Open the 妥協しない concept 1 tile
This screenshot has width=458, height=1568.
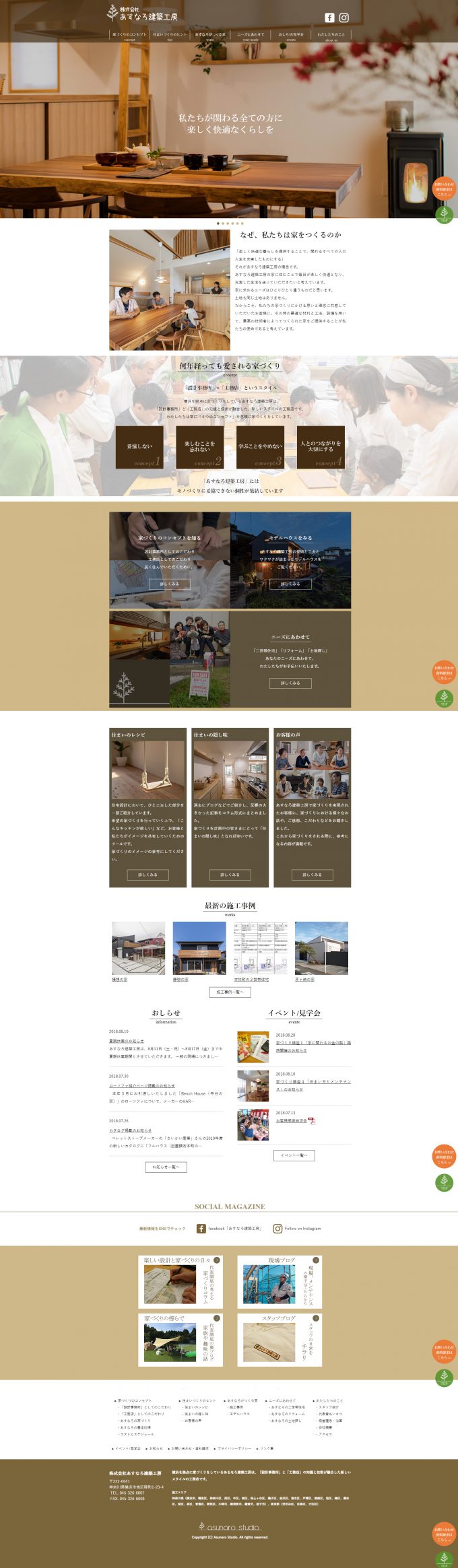pos(139,447)
